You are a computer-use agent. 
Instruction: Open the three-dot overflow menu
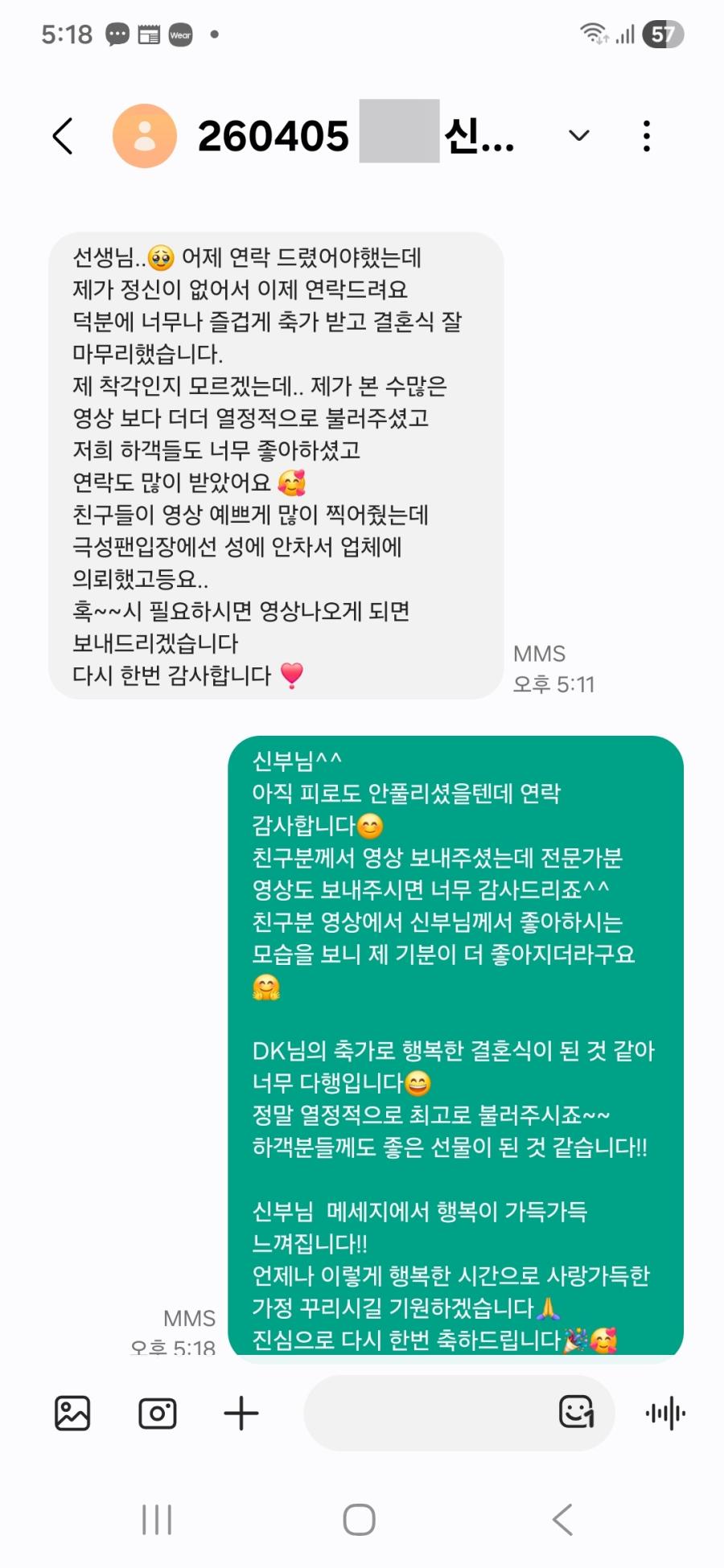click(x=647, y=136)
